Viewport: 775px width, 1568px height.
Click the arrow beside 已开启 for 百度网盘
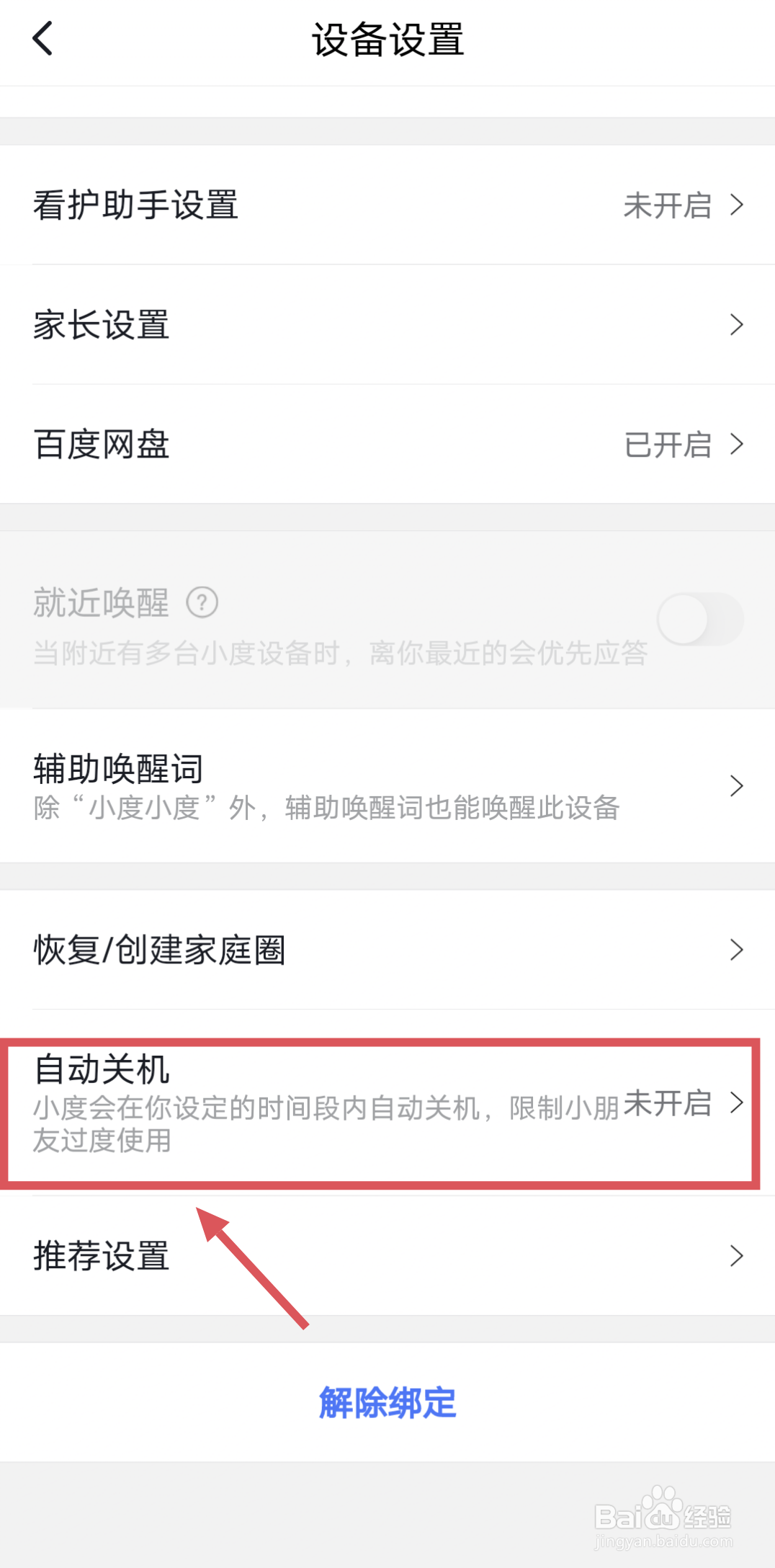(x=736, y=445)
